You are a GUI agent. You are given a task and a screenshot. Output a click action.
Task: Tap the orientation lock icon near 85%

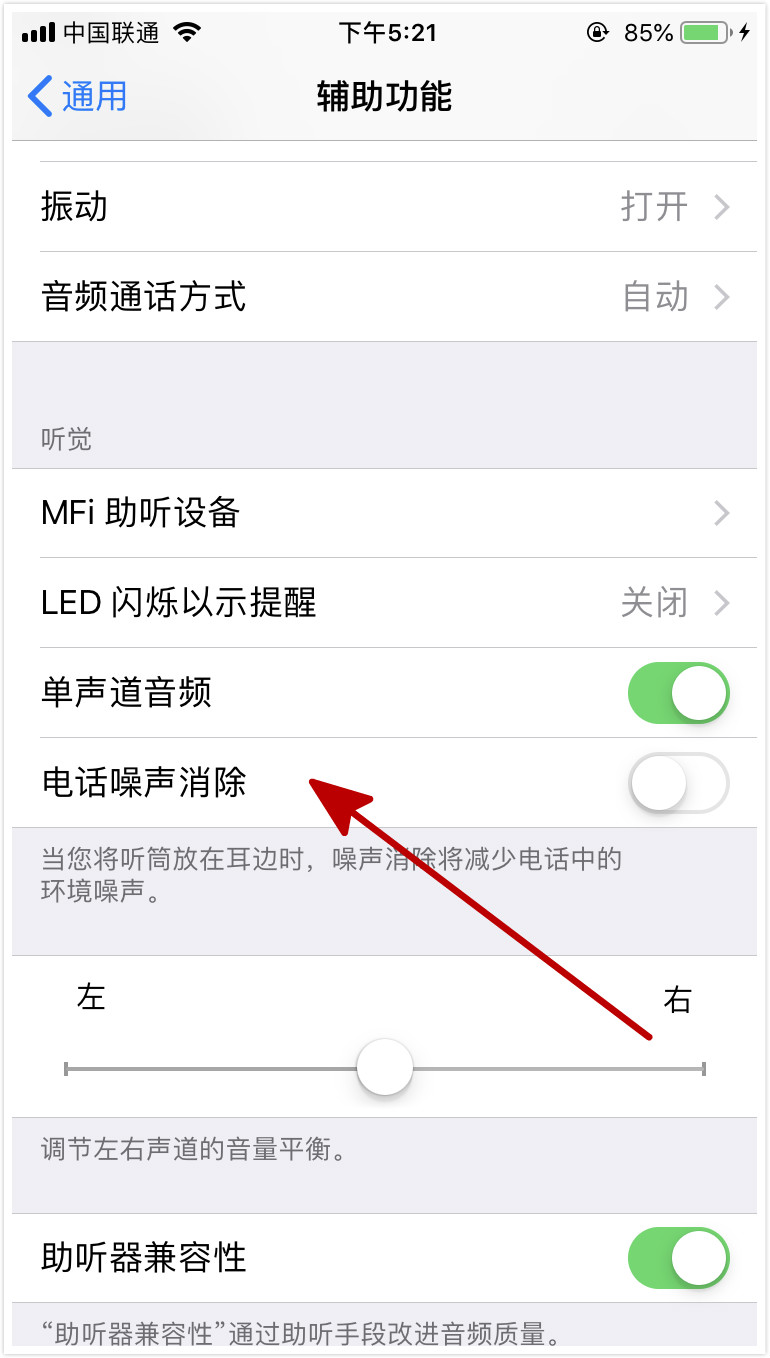[x=597, y=31]
